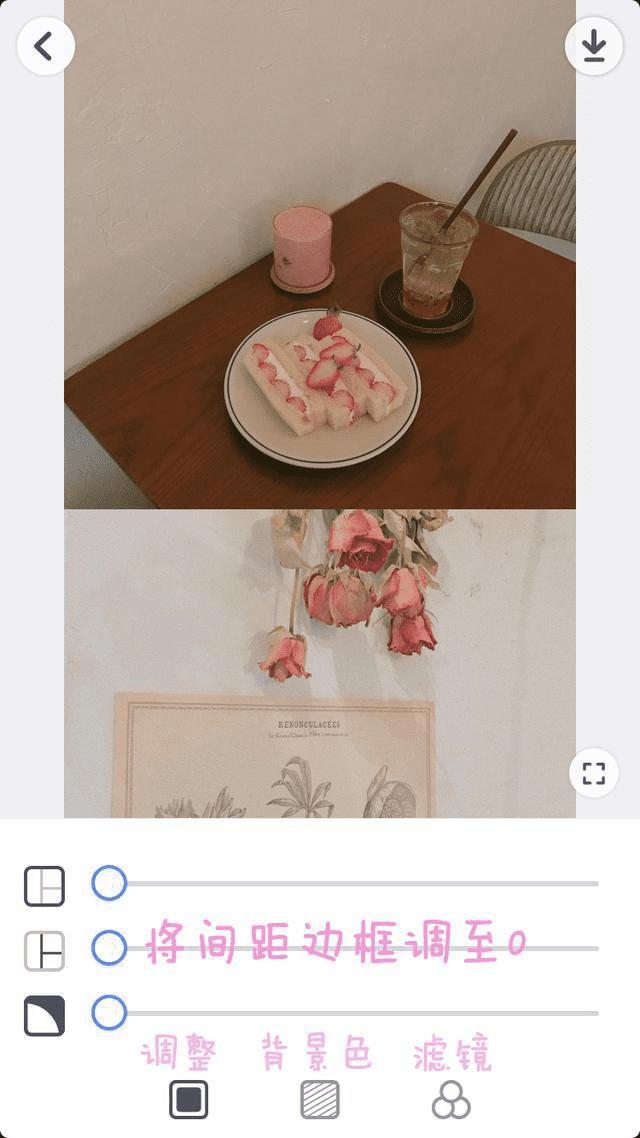Download the finished collage

point(594,46)
